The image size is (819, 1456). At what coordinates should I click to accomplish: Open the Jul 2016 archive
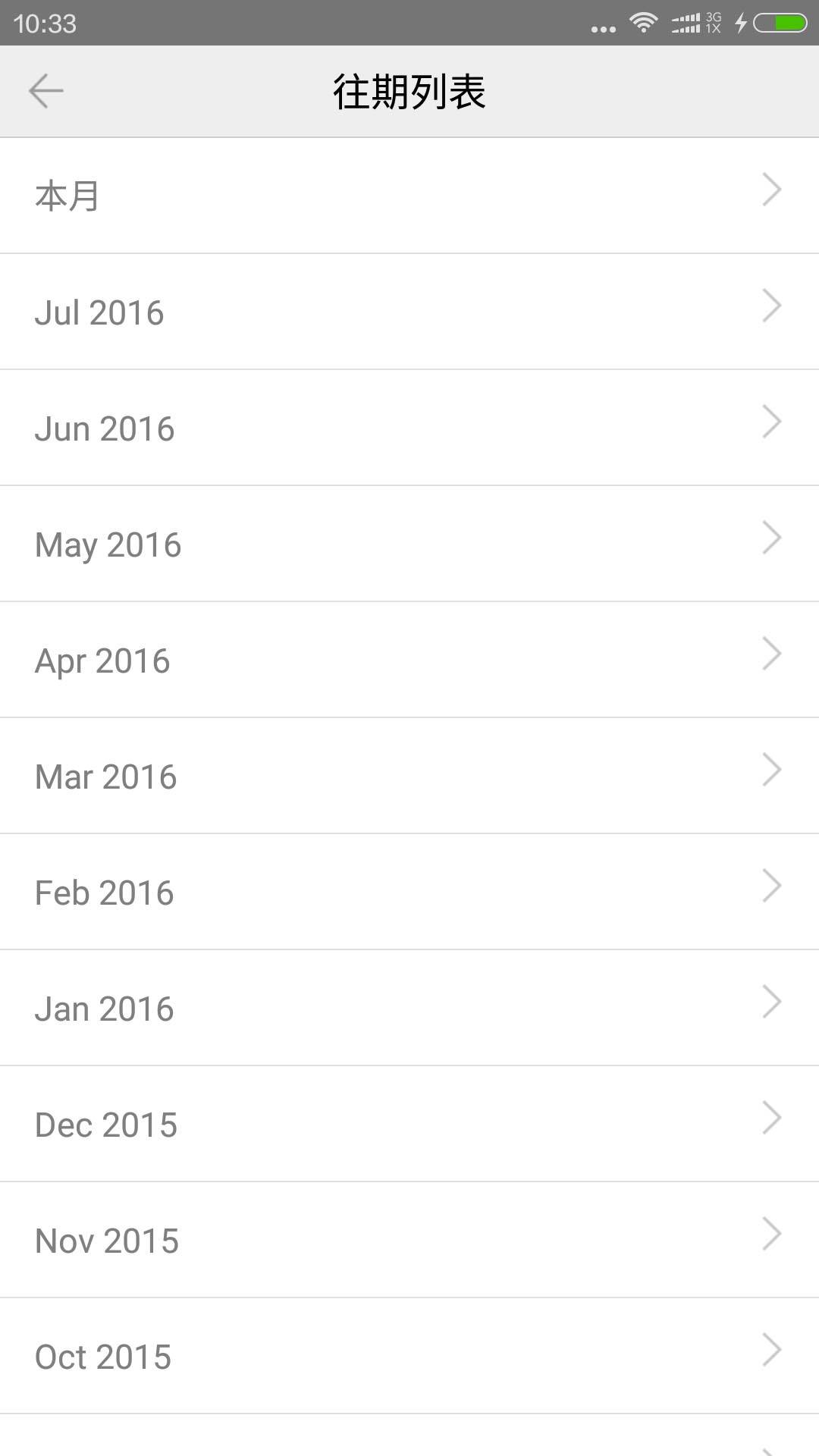click(409, 312)
